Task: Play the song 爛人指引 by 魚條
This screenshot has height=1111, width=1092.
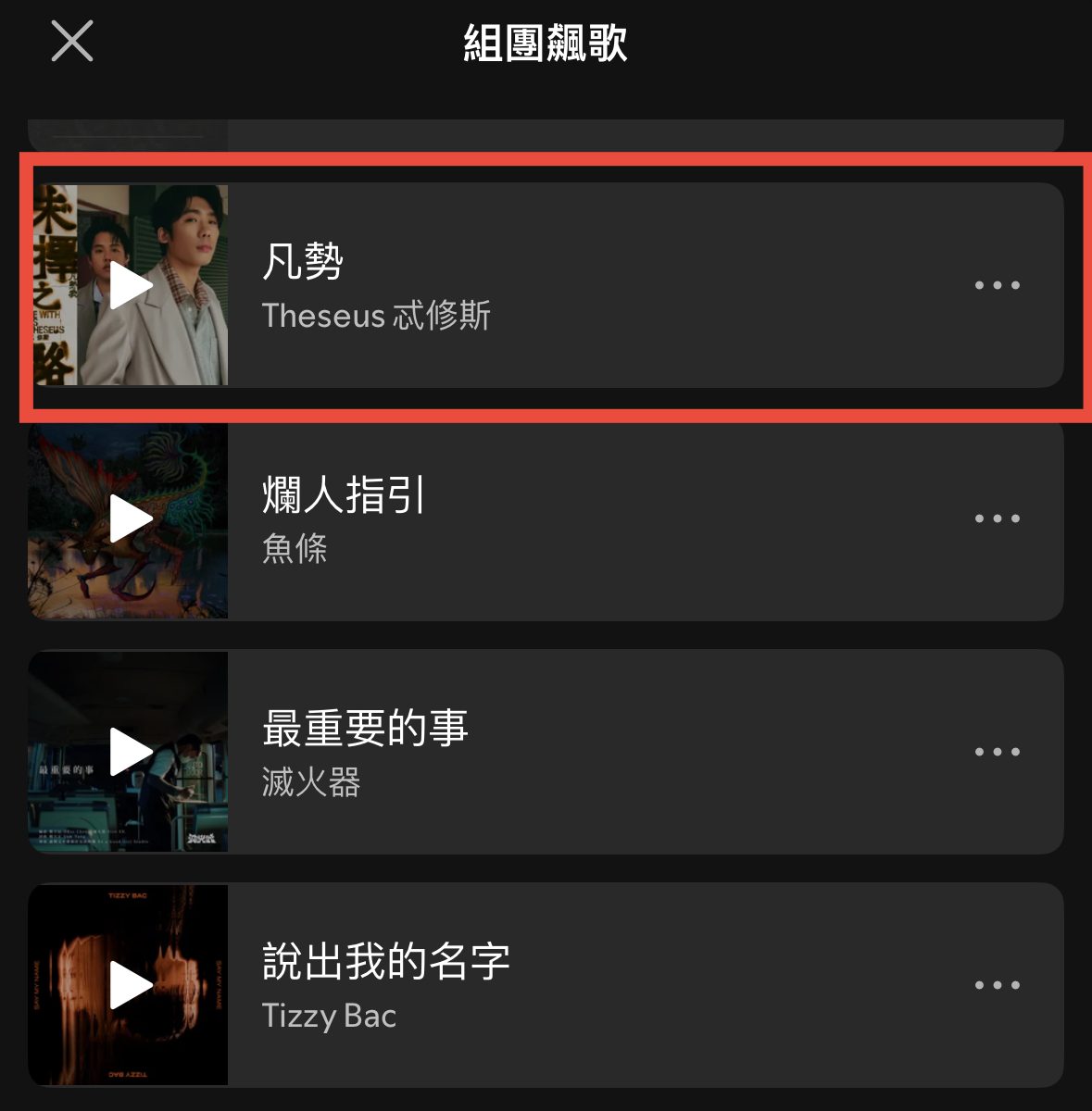Action: tap(130, 518)
